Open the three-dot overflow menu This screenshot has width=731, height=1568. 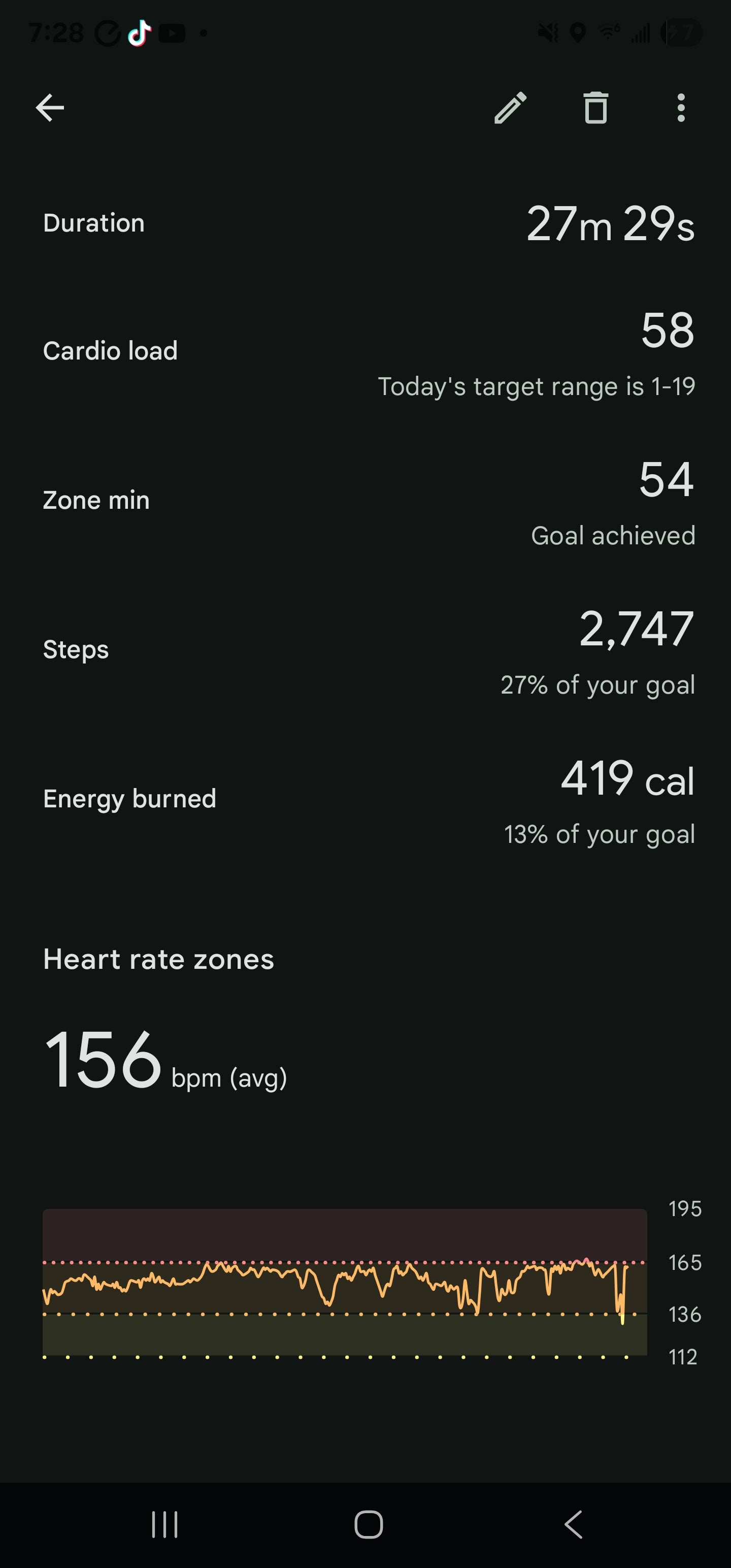coord(681,108)
